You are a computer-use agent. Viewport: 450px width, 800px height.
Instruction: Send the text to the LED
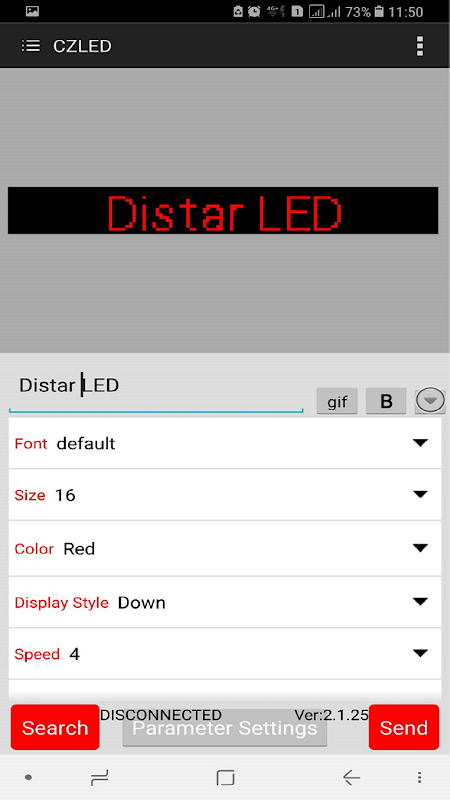[x=404, y=727]
